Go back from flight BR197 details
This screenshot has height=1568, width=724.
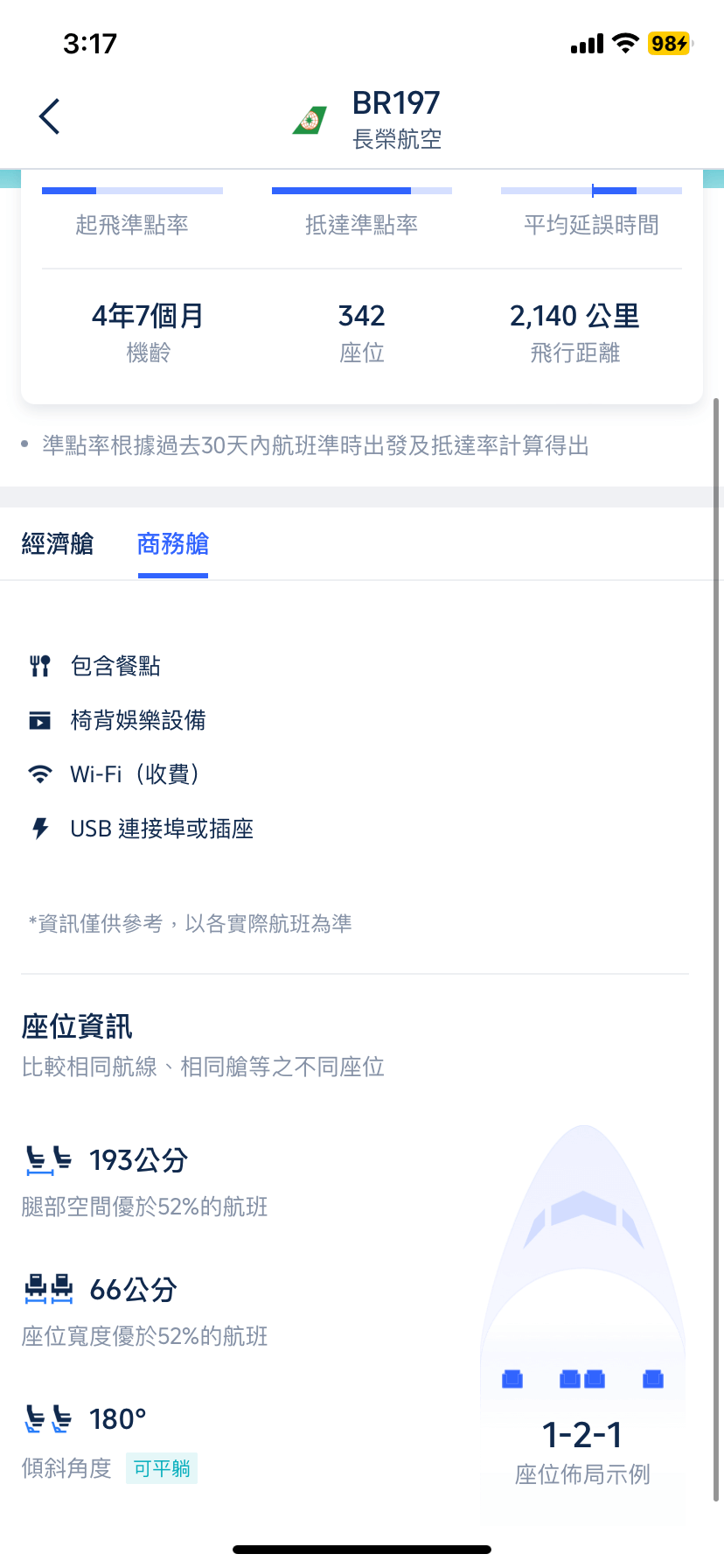50,116
